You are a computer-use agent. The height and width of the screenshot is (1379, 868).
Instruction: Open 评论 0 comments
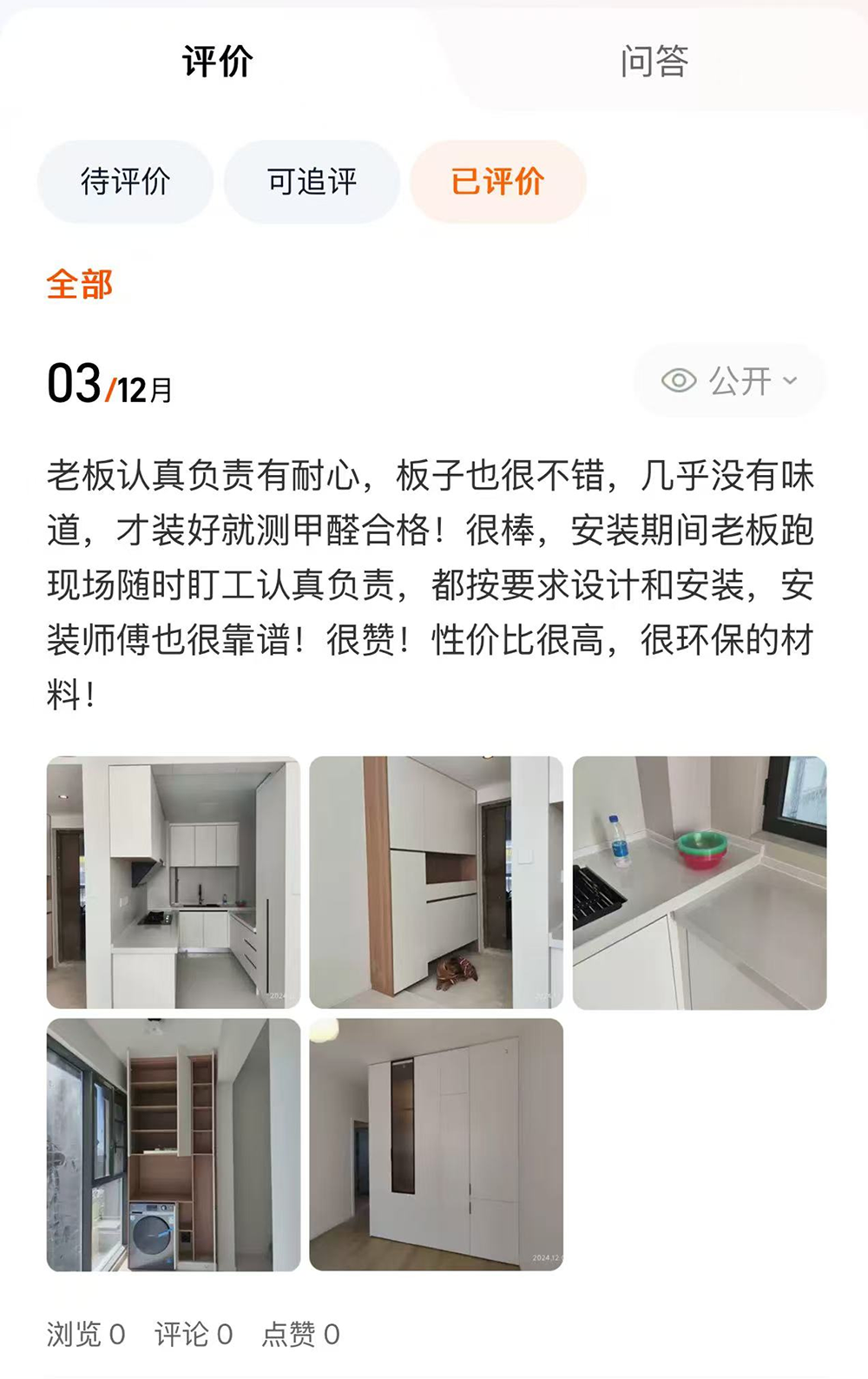pyautogui.click(x=194, y=1334)
